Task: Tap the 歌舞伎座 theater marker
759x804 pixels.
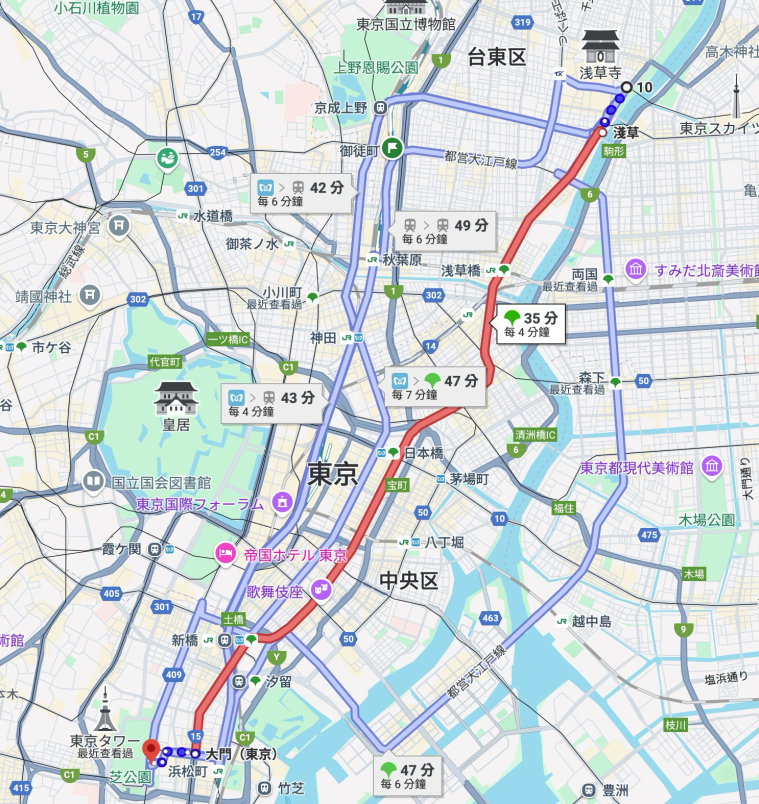Action: 320,589
